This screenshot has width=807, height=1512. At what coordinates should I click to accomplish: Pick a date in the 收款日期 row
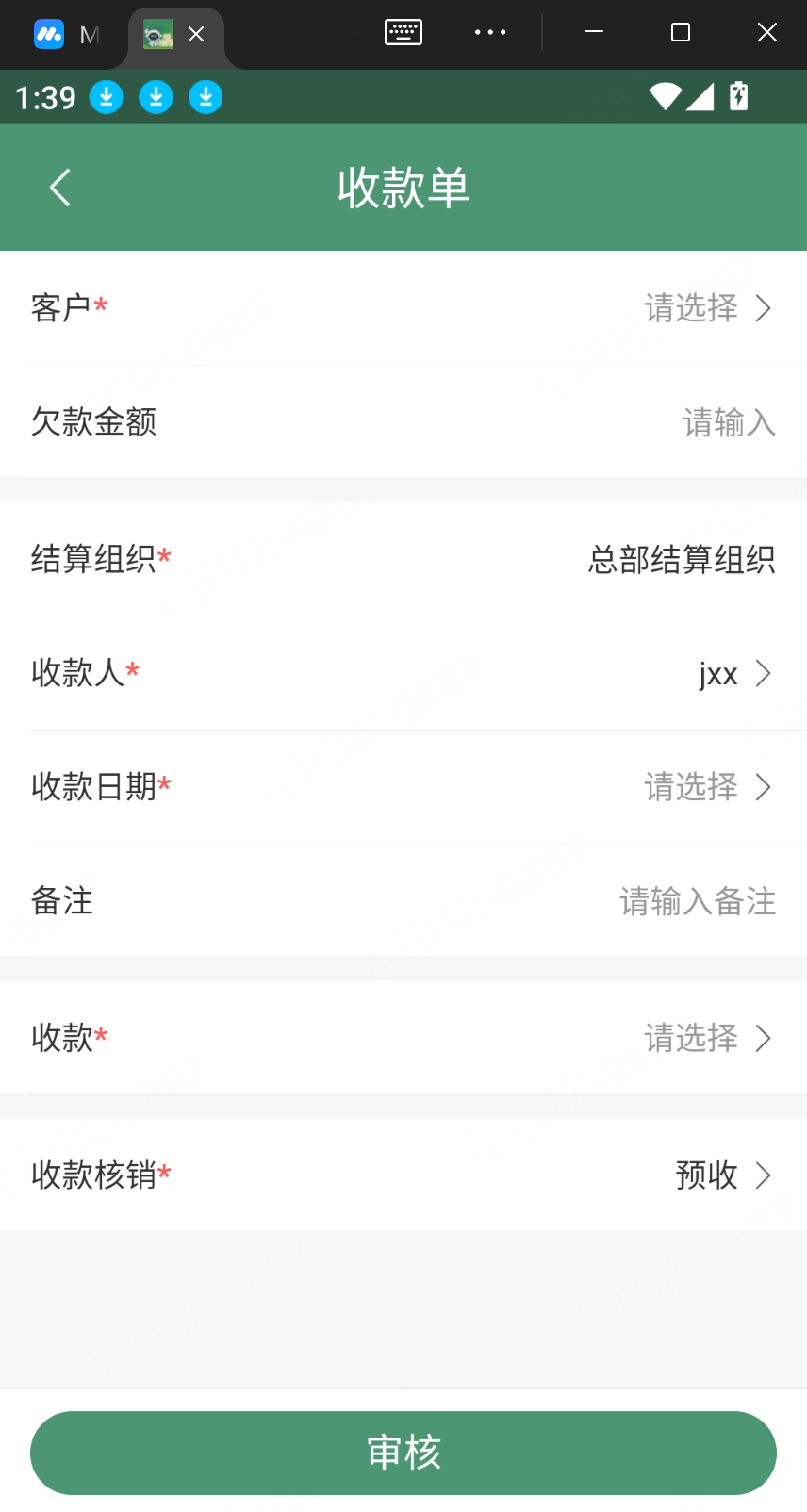tap(707, 787)
